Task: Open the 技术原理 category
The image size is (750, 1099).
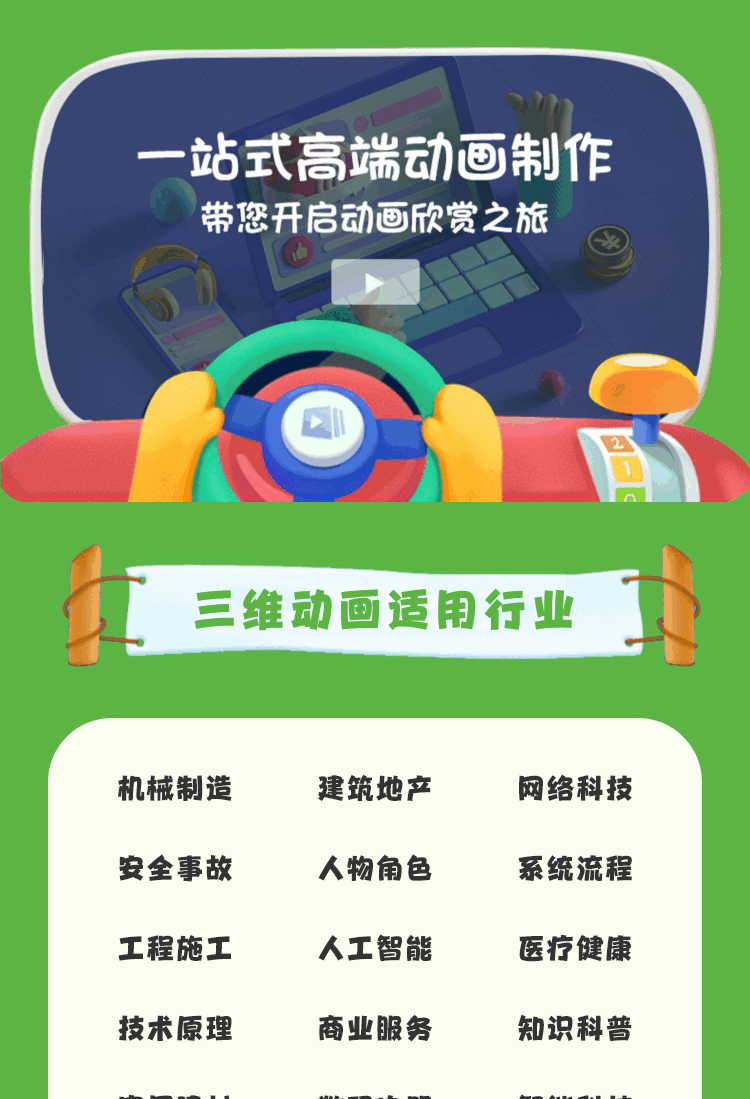Action: [175, 1029]
